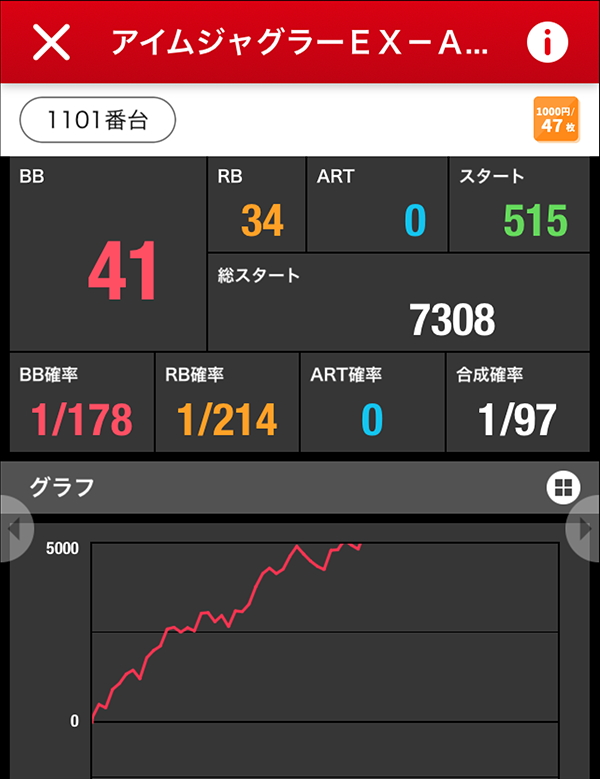This screenshot has height=779, width=600.
Task: Tap the 1000円/47枚 rate badge
Action: click(556, 120)
